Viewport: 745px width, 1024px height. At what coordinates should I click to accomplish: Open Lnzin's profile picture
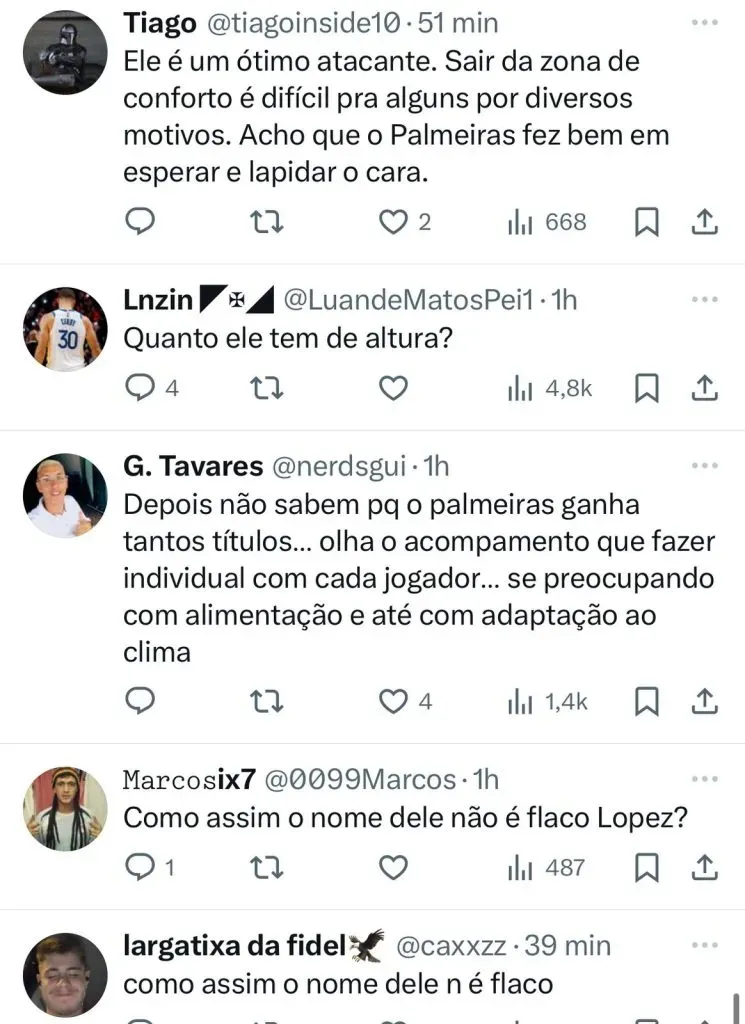[65, 329]
